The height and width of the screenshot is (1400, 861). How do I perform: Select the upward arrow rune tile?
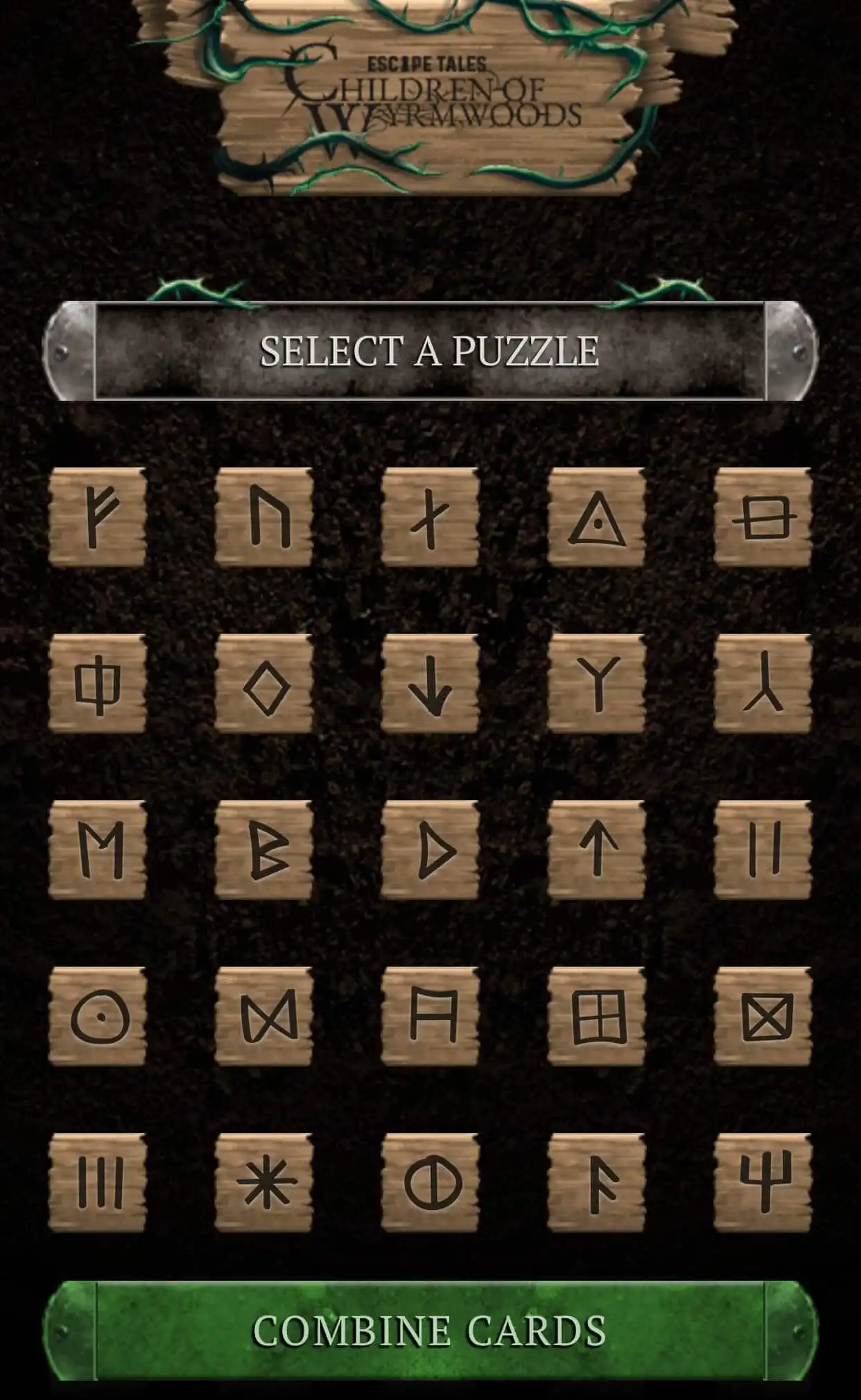tap(596, 850)
